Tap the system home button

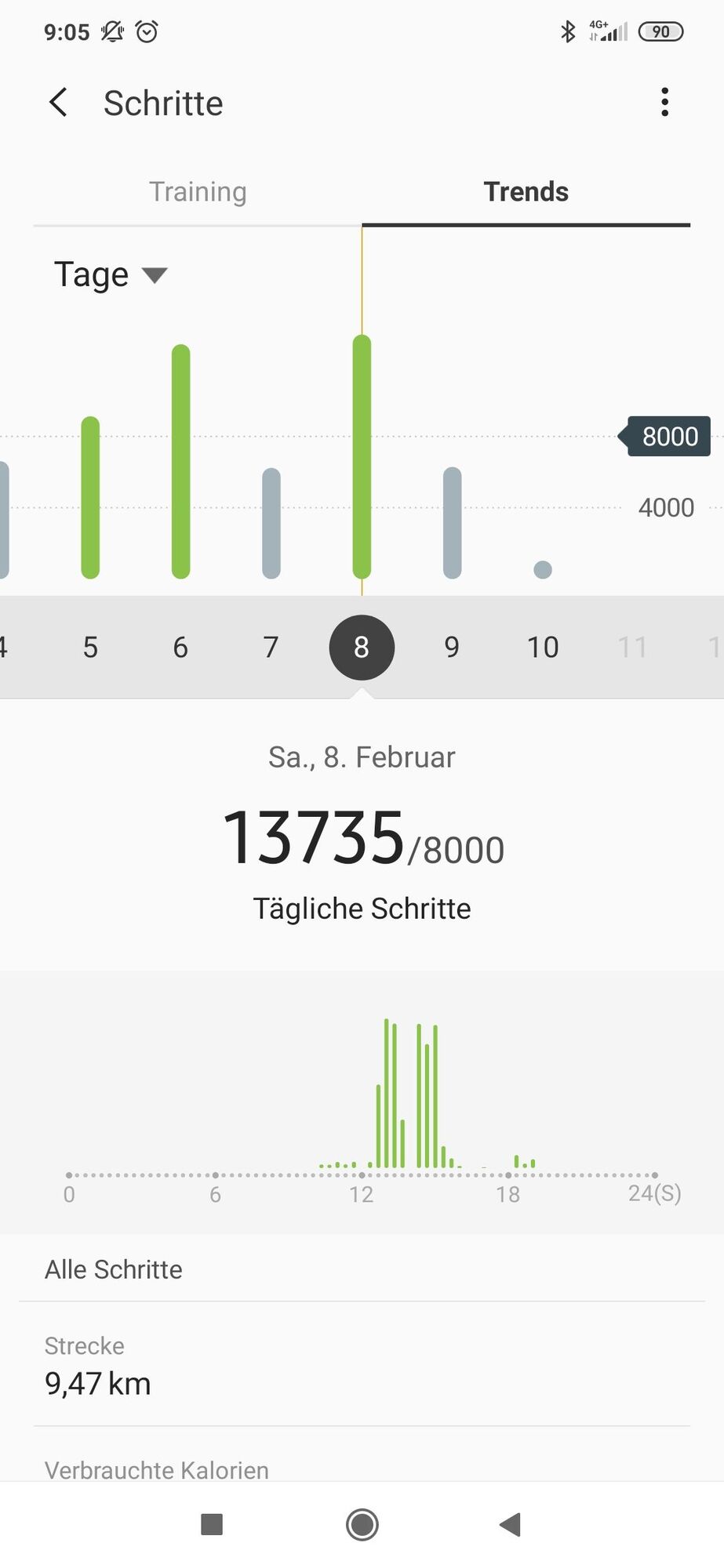[362, 1525]
